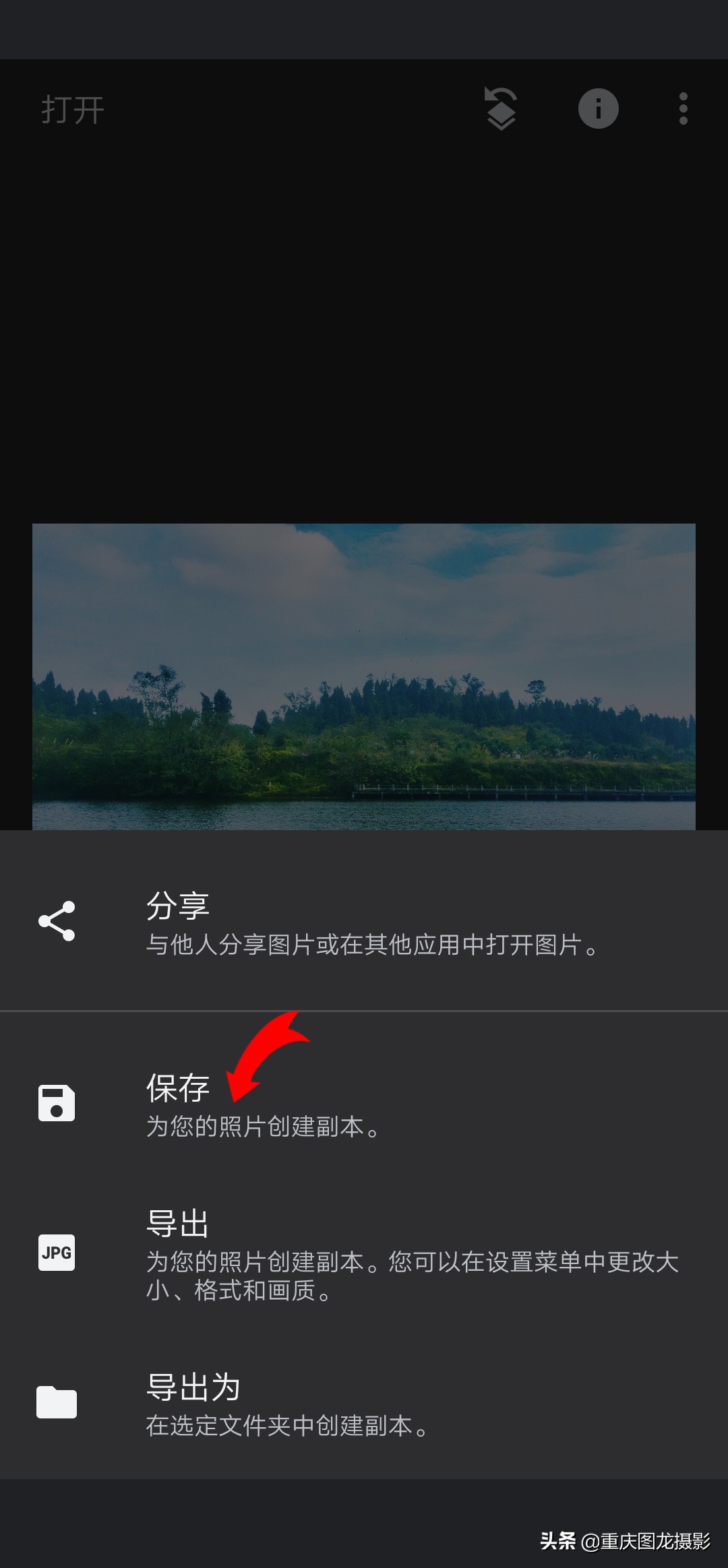Open image details with the info icon
Screen dimensions: 728x1568
597,108
